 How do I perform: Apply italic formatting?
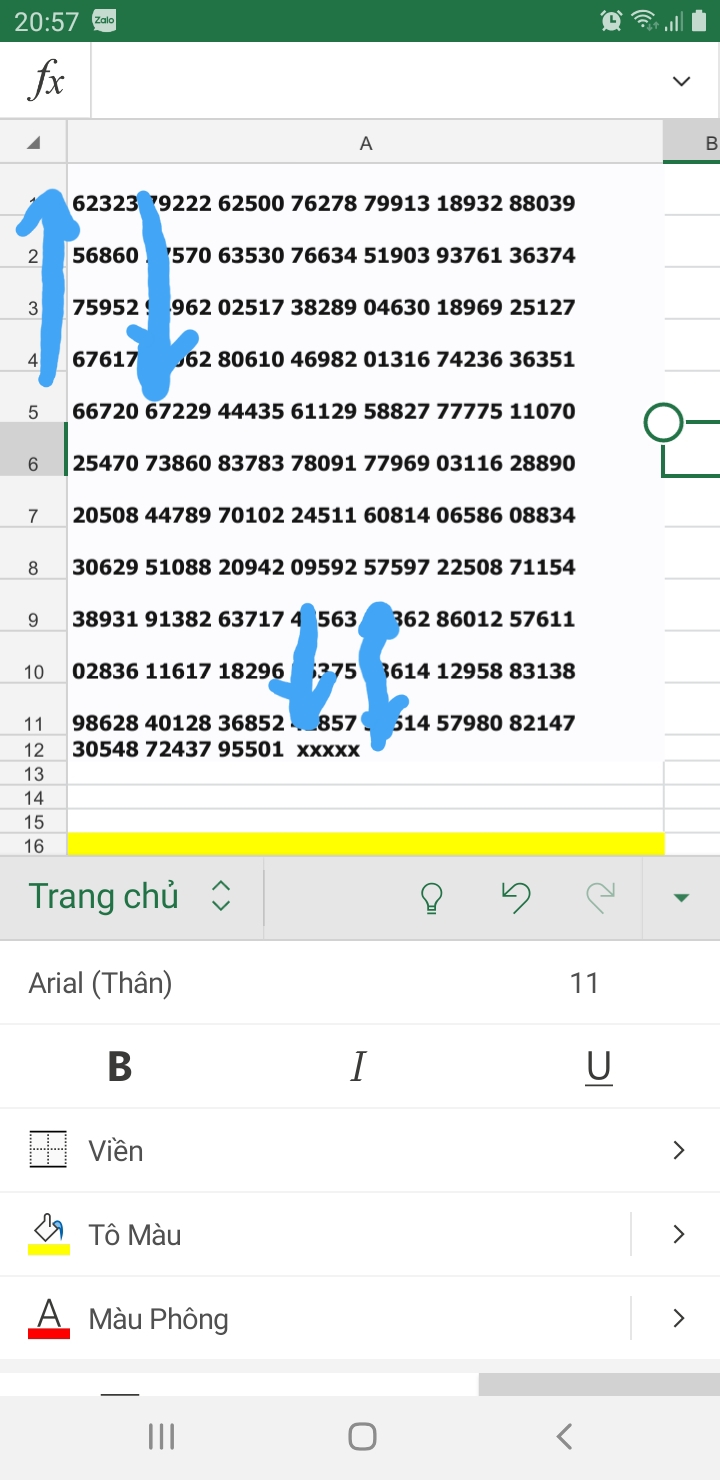(358, 1067)
